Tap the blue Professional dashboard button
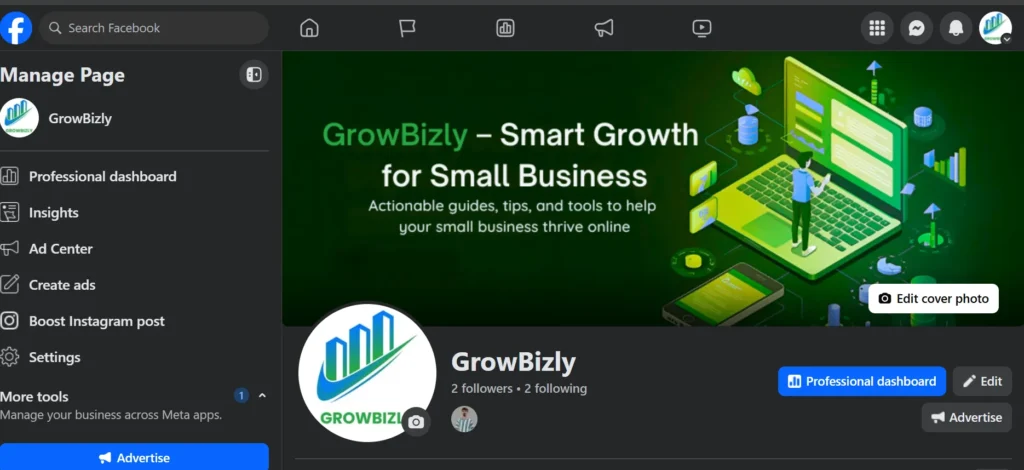1024x470 pixels. (x=861, y=381)
